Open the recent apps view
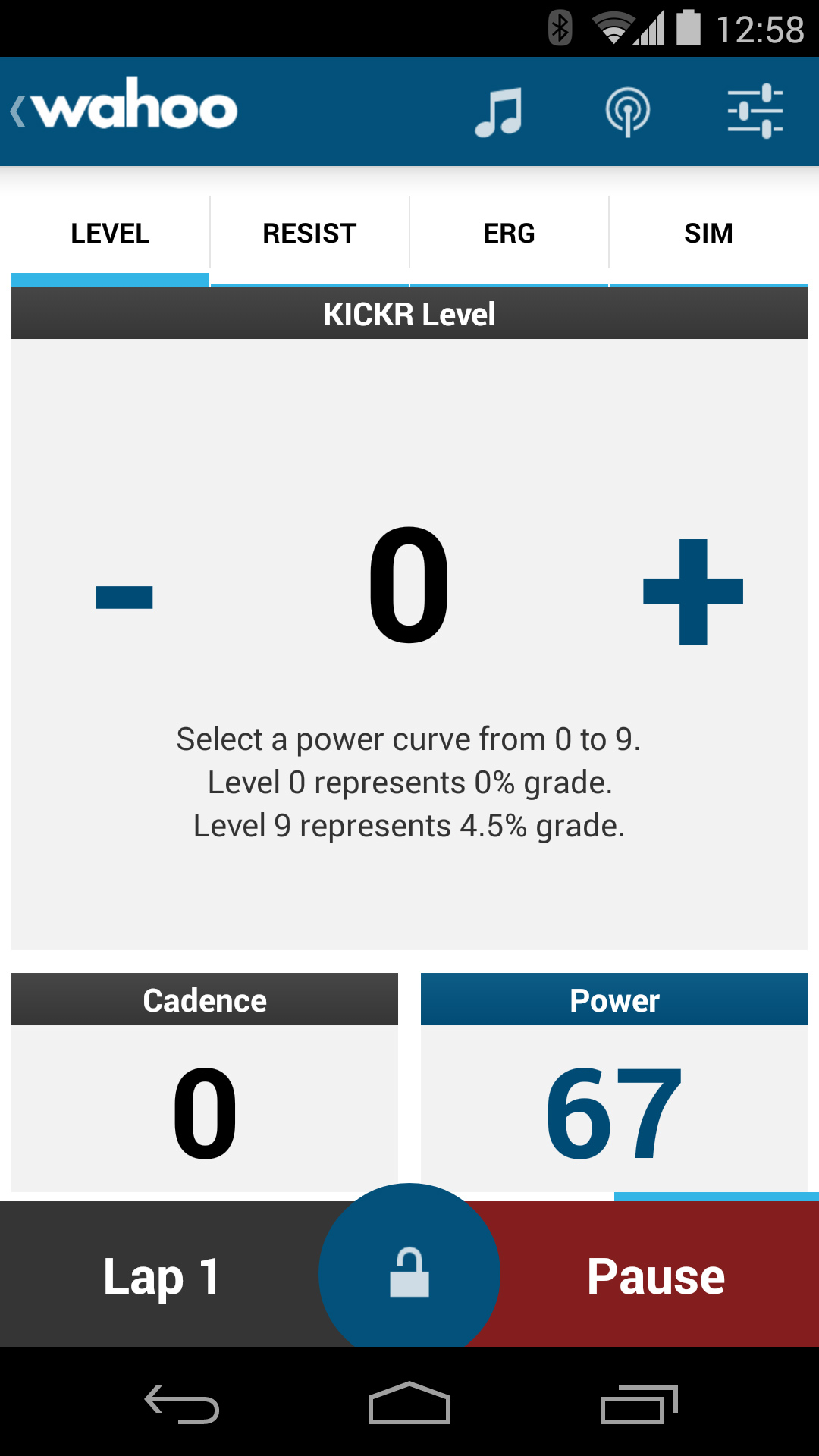The width and height of the screenshot is (819, 1456). pos(639,1404)
